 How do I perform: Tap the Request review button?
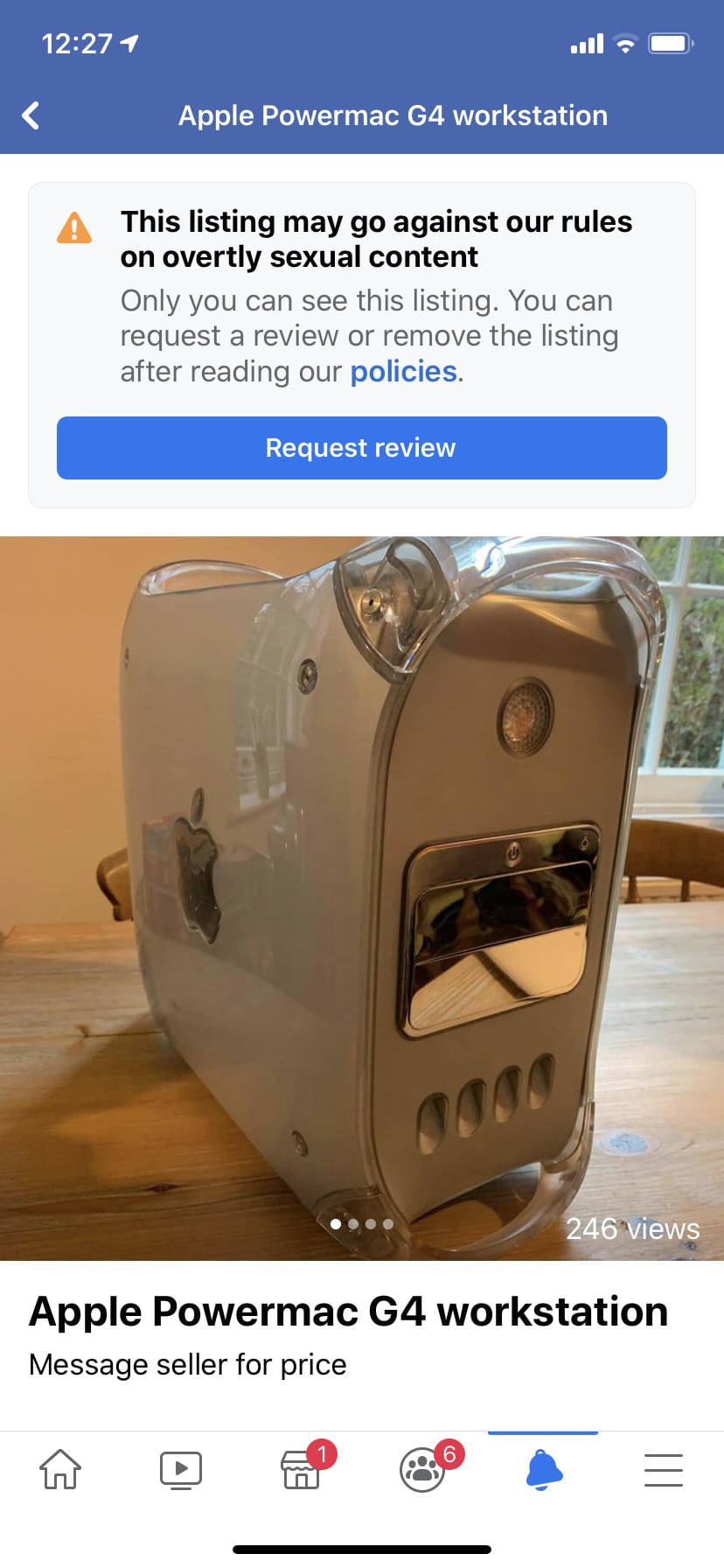coord(361,448)
